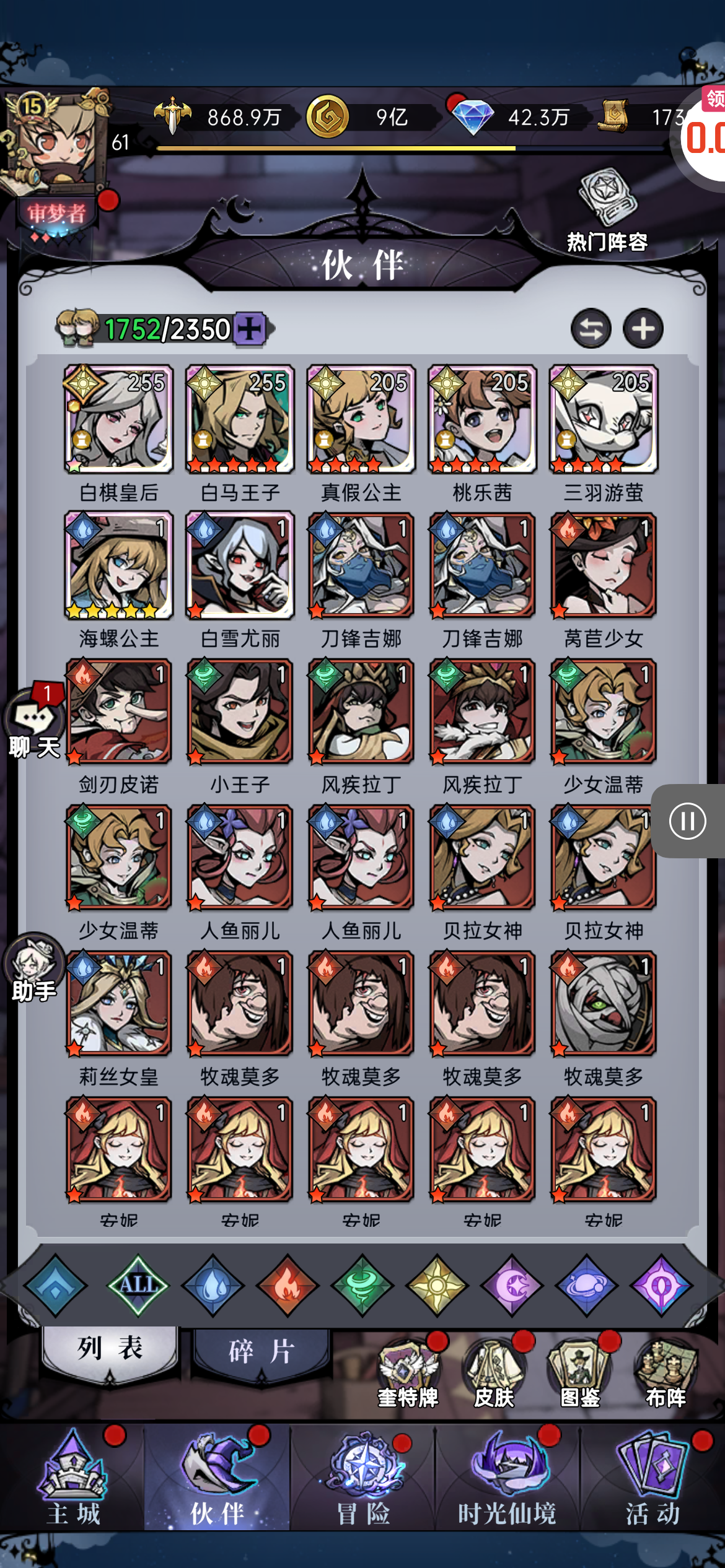The width and height of the screenshot is (725, 1568).
Task: Open 奎特牌 cards
Action: [408, 1373]
